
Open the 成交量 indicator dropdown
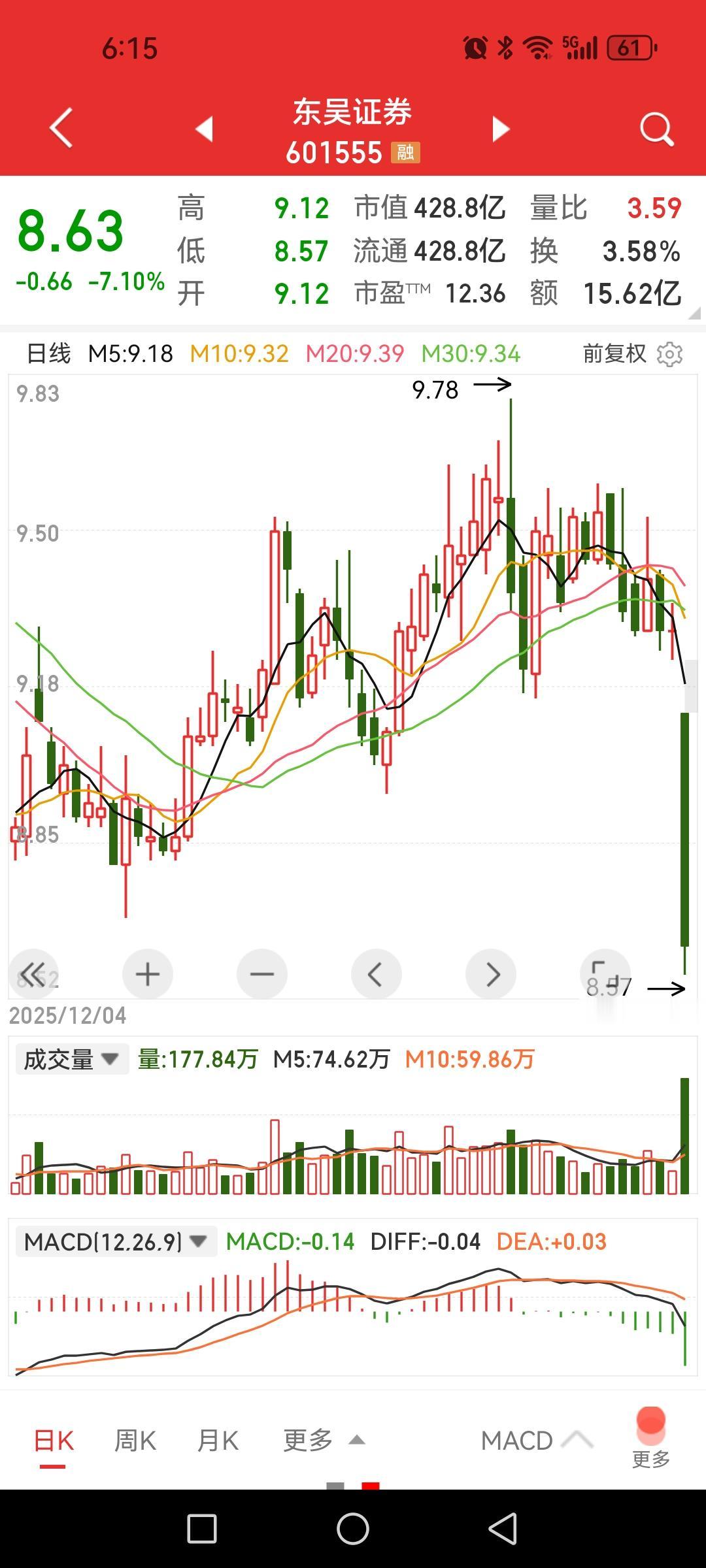pyautogui.click(x=72, y=1070)
